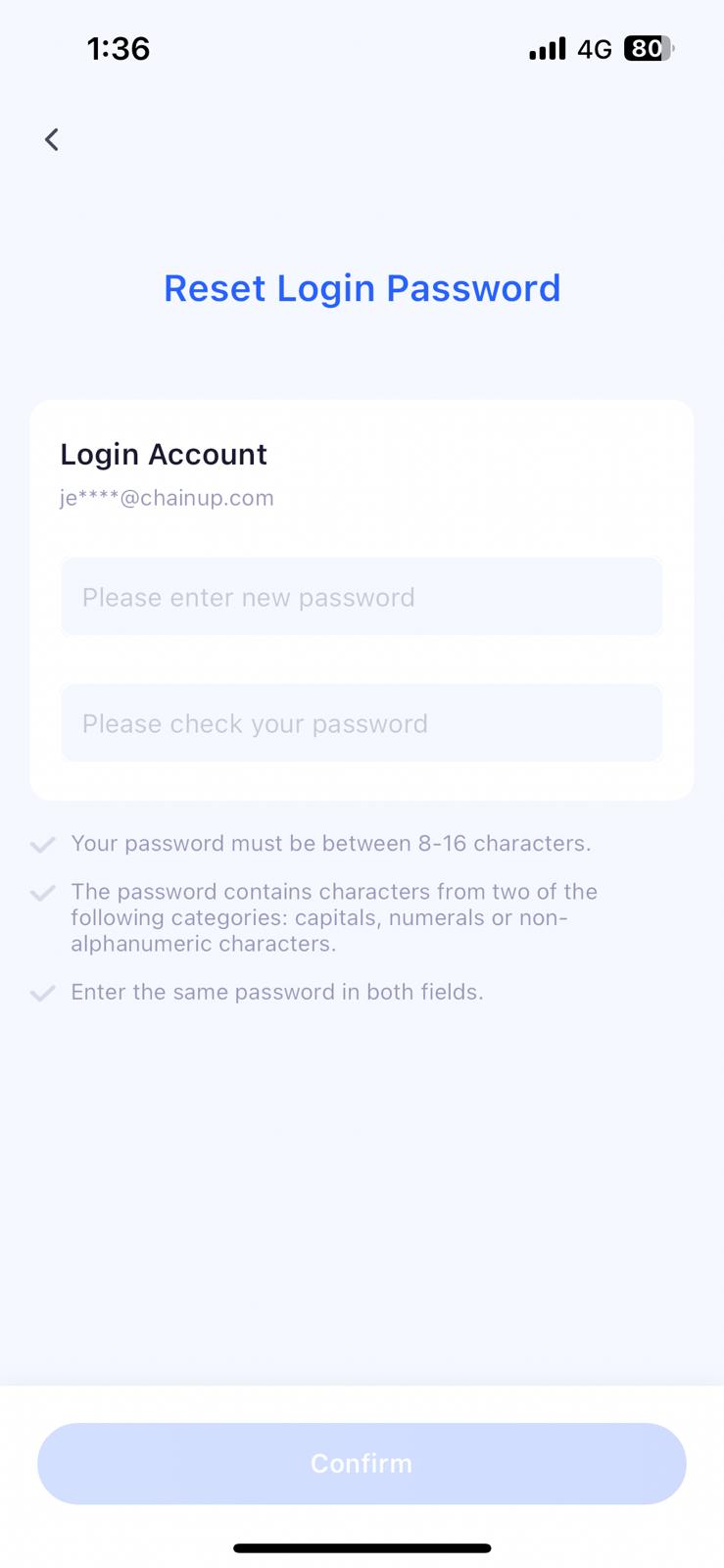Focus the new password field

point(362,597)
